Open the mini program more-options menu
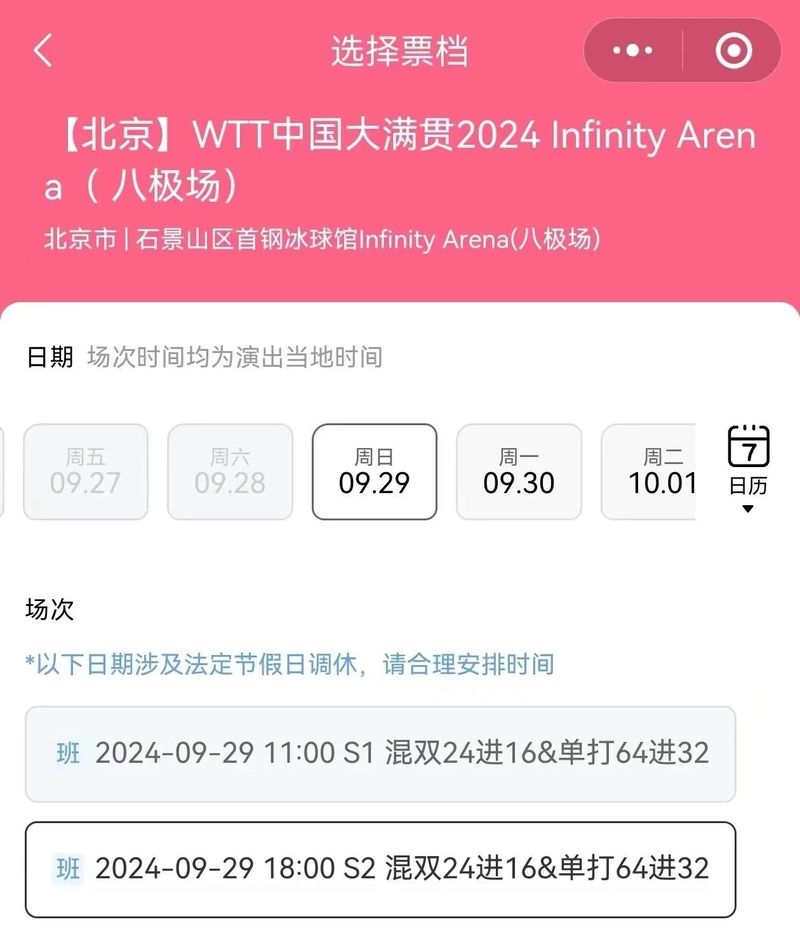Image resolution: width=800 pixels, height=931 pixels. [632, 50]
